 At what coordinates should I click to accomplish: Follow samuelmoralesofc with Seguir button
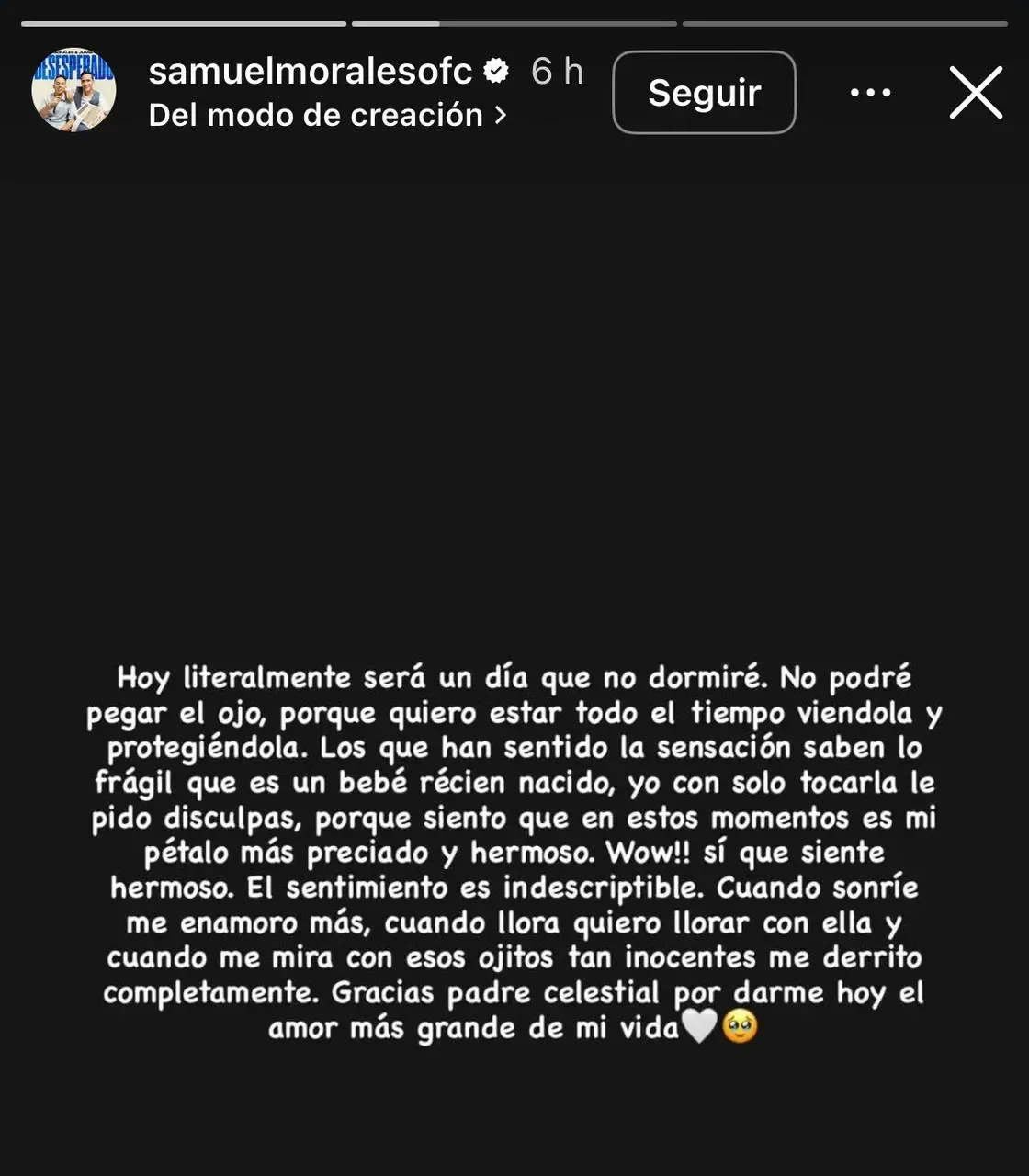tap(704, 92)
